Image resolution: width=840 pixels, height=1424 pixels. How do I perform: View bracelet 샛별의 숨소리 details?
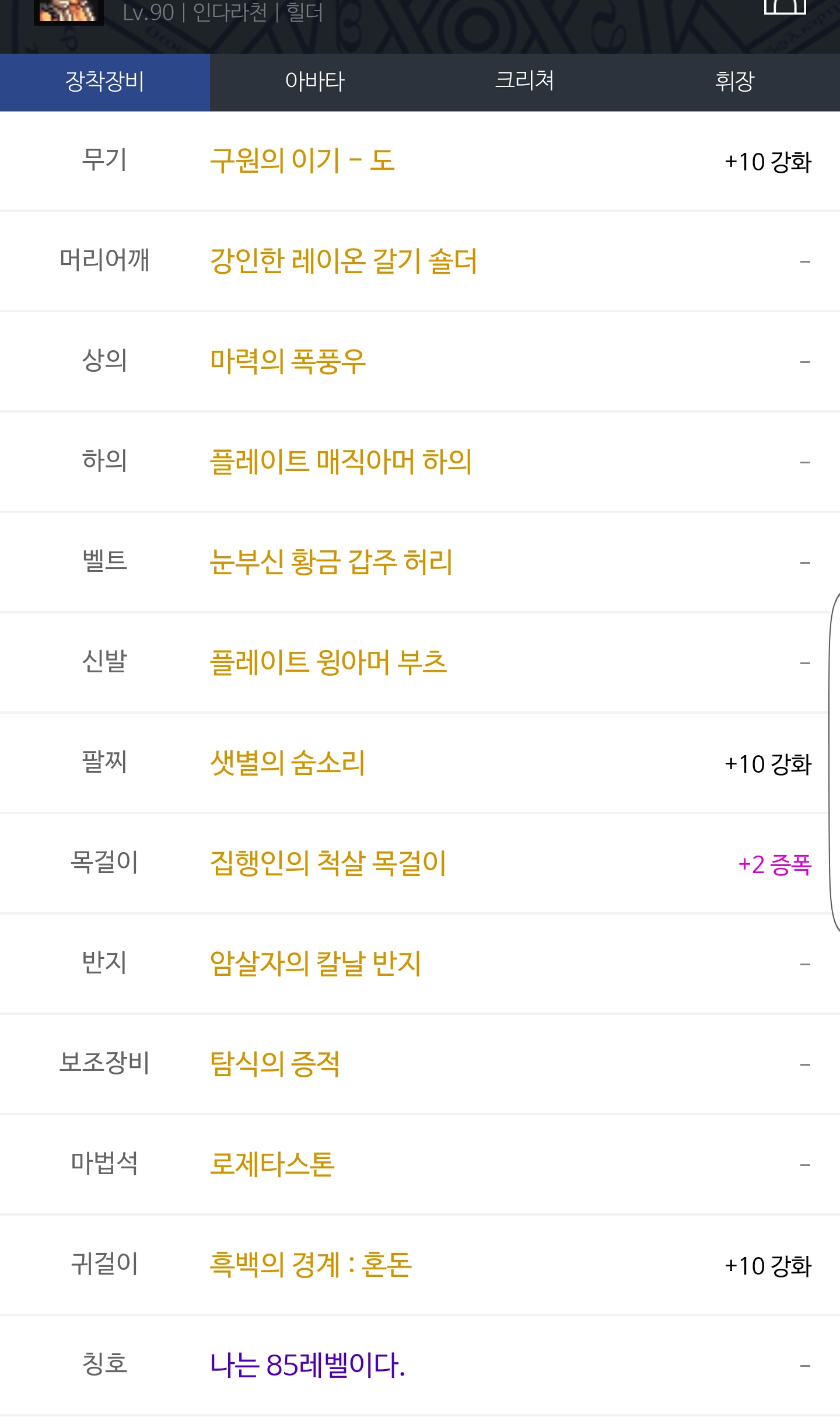point(288,763)
